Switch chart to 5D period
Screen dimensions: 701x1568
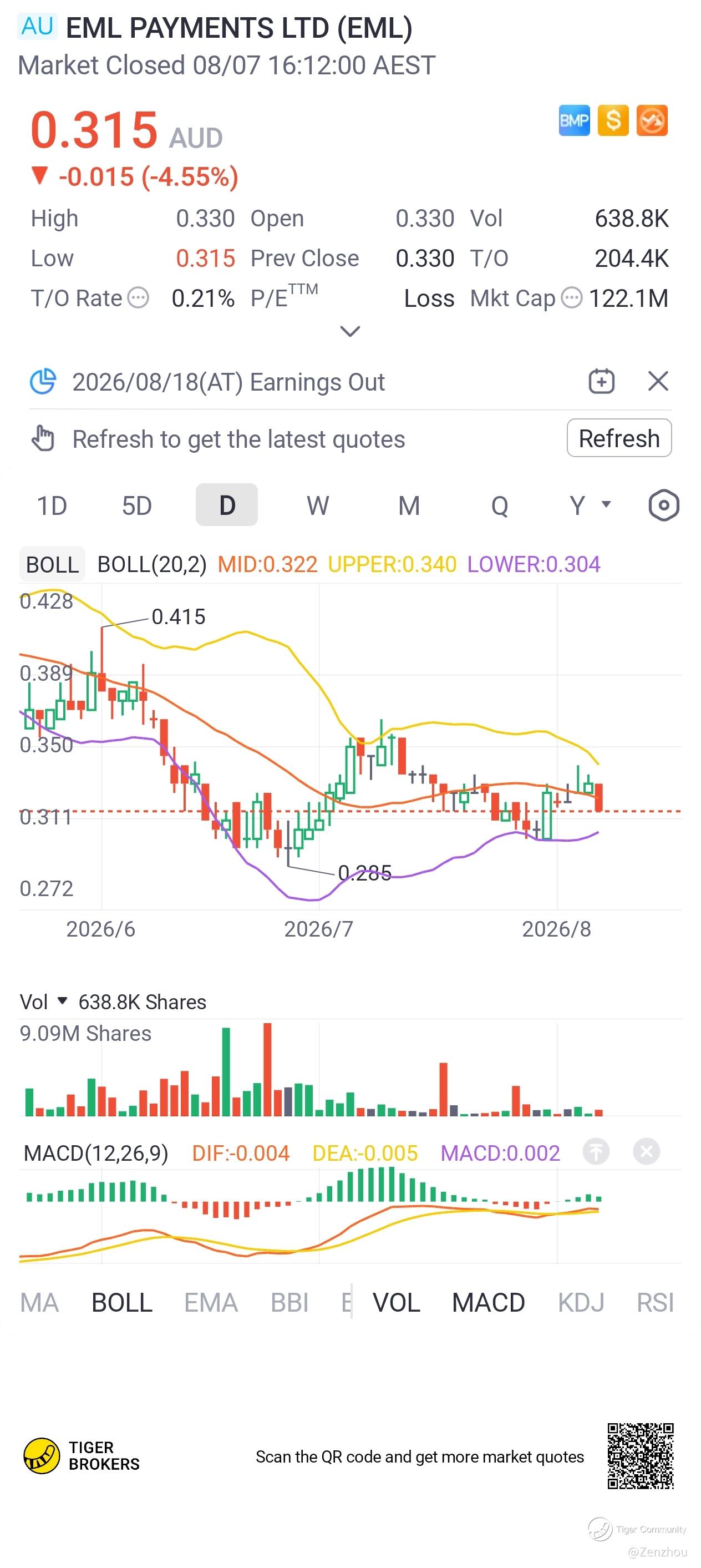pyautogui.click(x=137, y=505)
